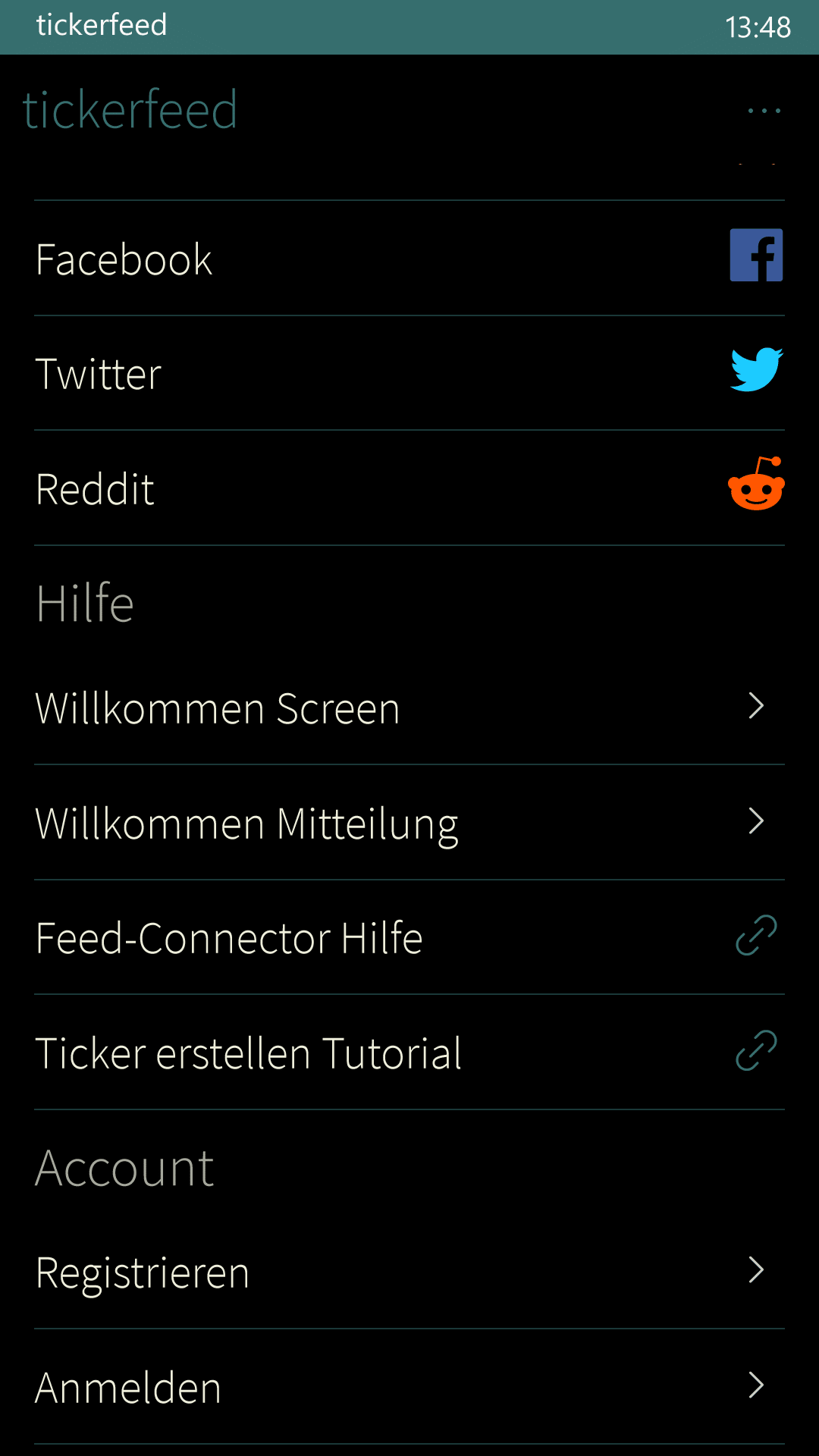
Task: Open the Facebook page link
Action: pos(409,259)
